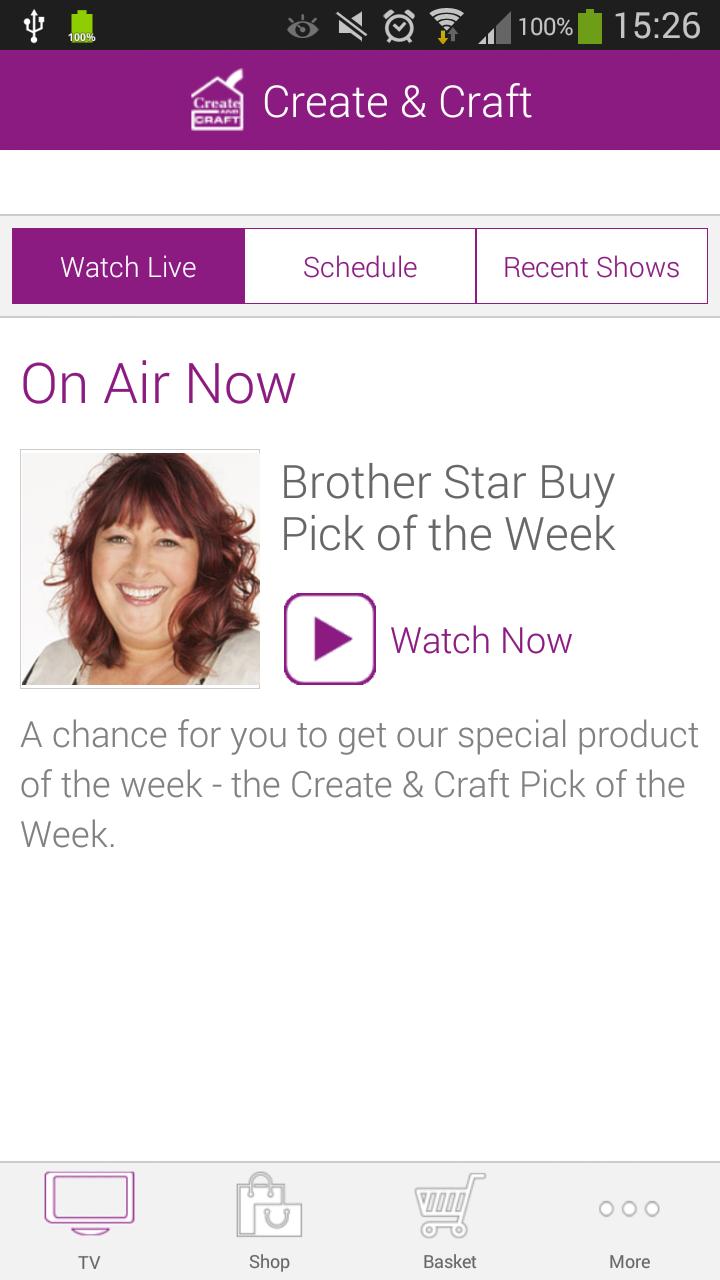
Task: Switch to the Watch Live tab
Action: coord(128,266)
